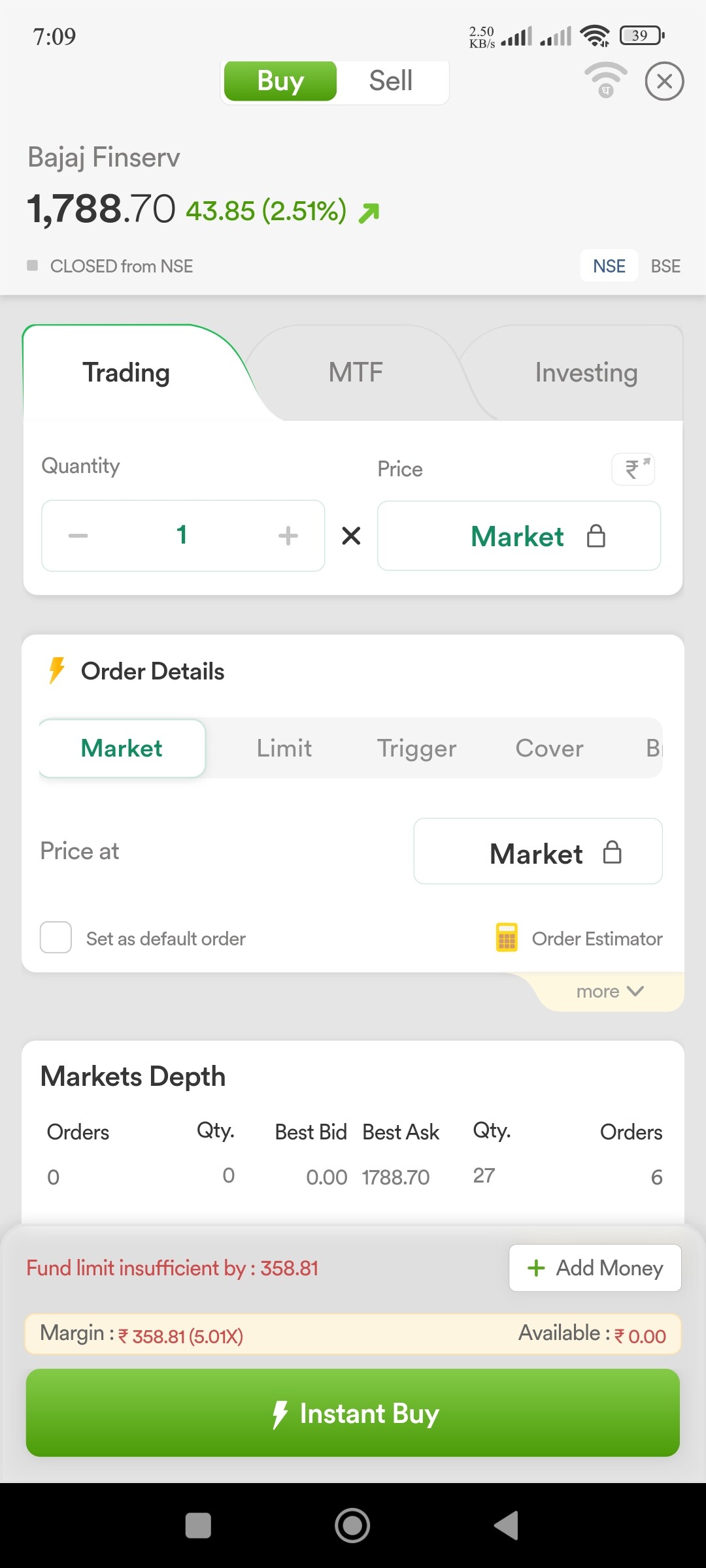Viewport: 706px width, 1568px height.
Task: Check Set as default order
Action: (56, 938)
